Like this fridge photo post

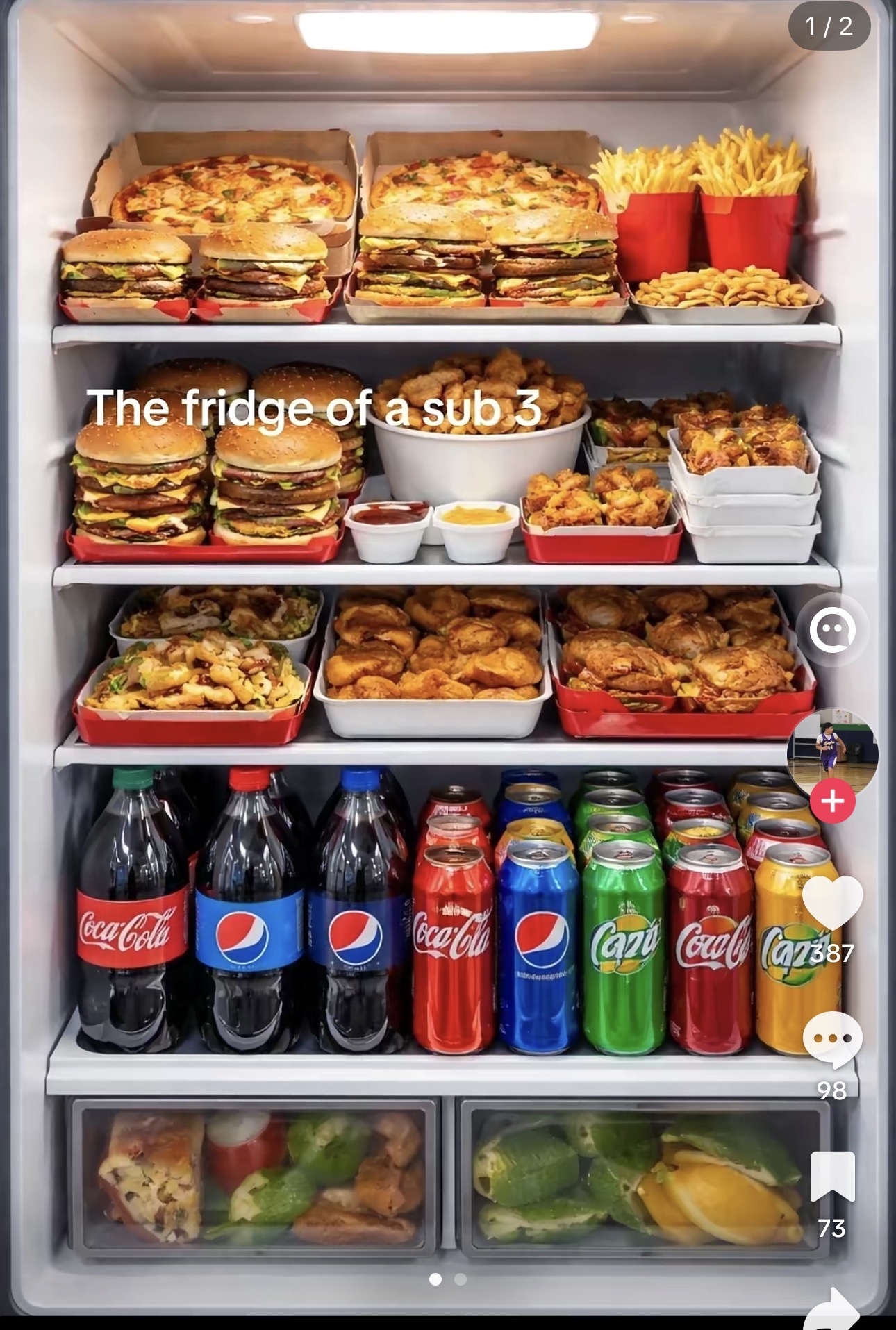(831, 903)
